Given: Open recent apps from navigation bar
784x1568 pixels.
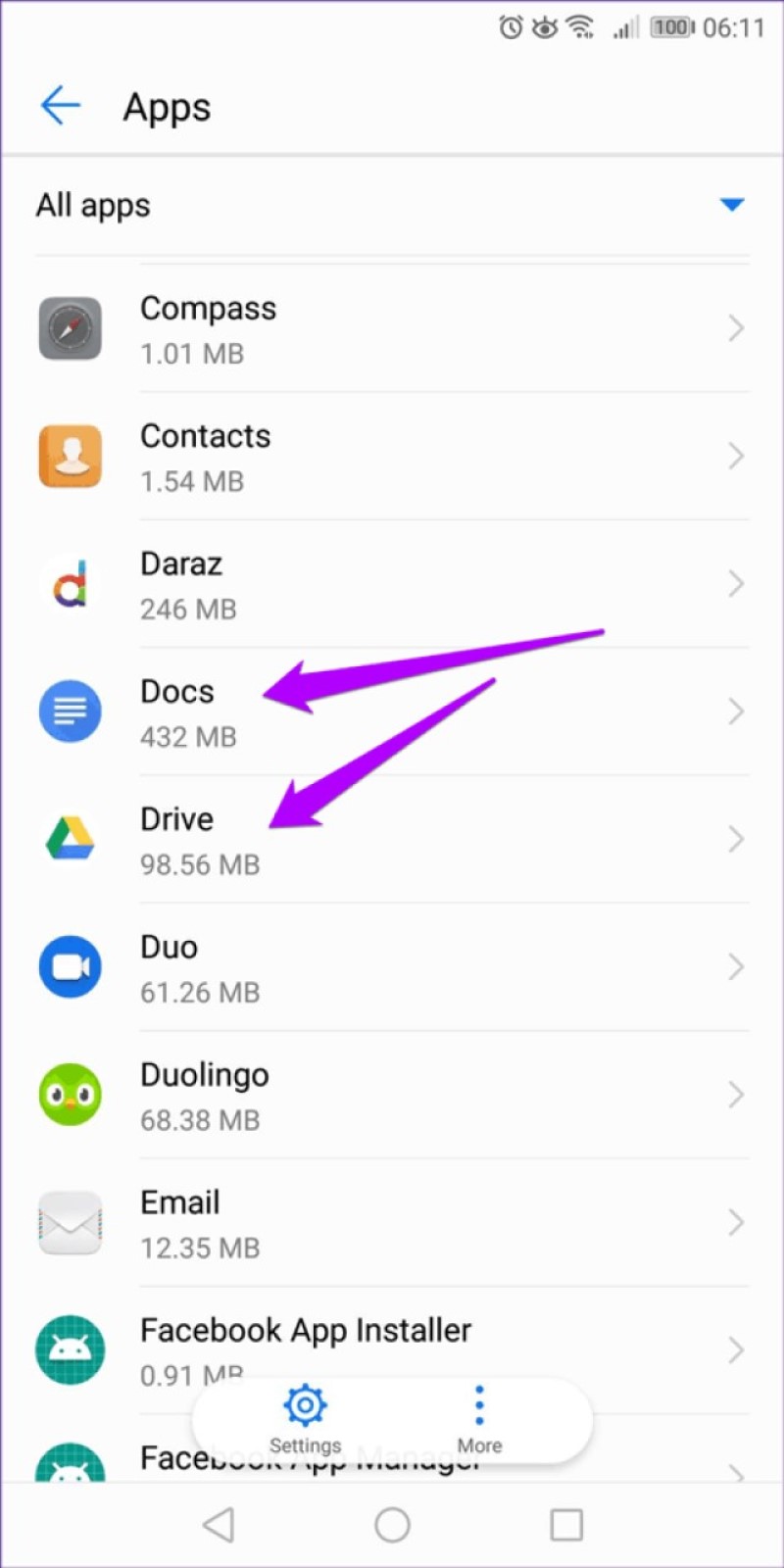Looking at the screenshot, I should click(x=566, y=1525).
